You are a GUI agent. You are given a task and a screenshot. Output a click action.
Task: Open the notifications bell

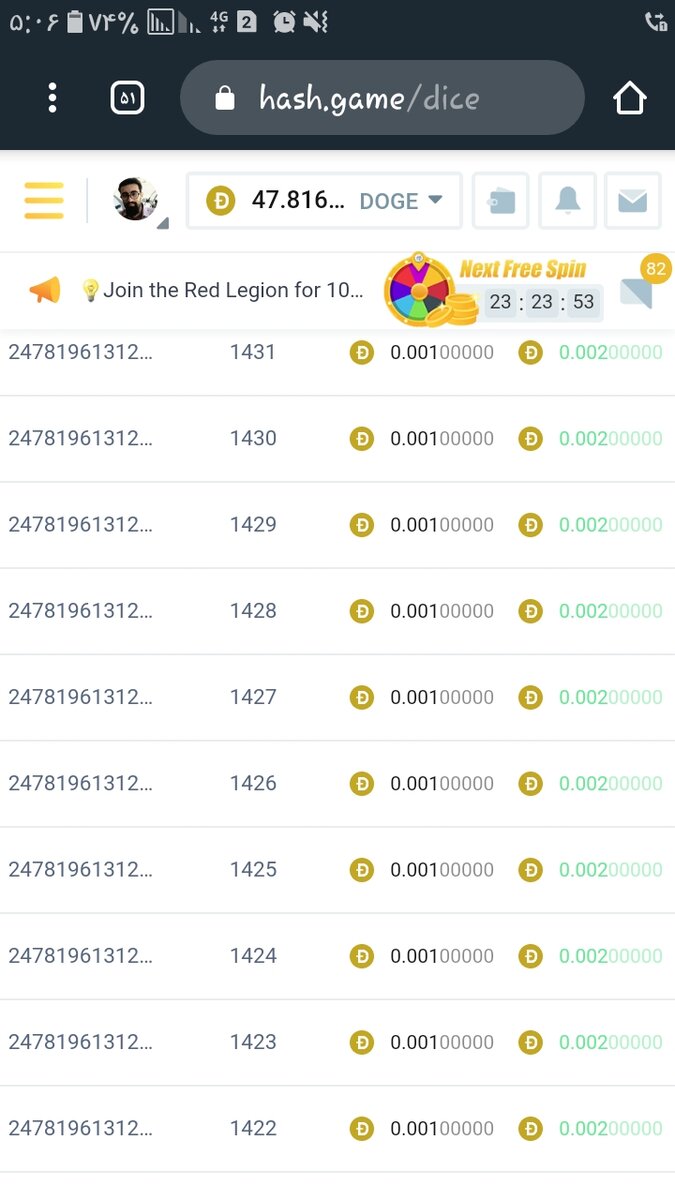(x=567, y=200)
